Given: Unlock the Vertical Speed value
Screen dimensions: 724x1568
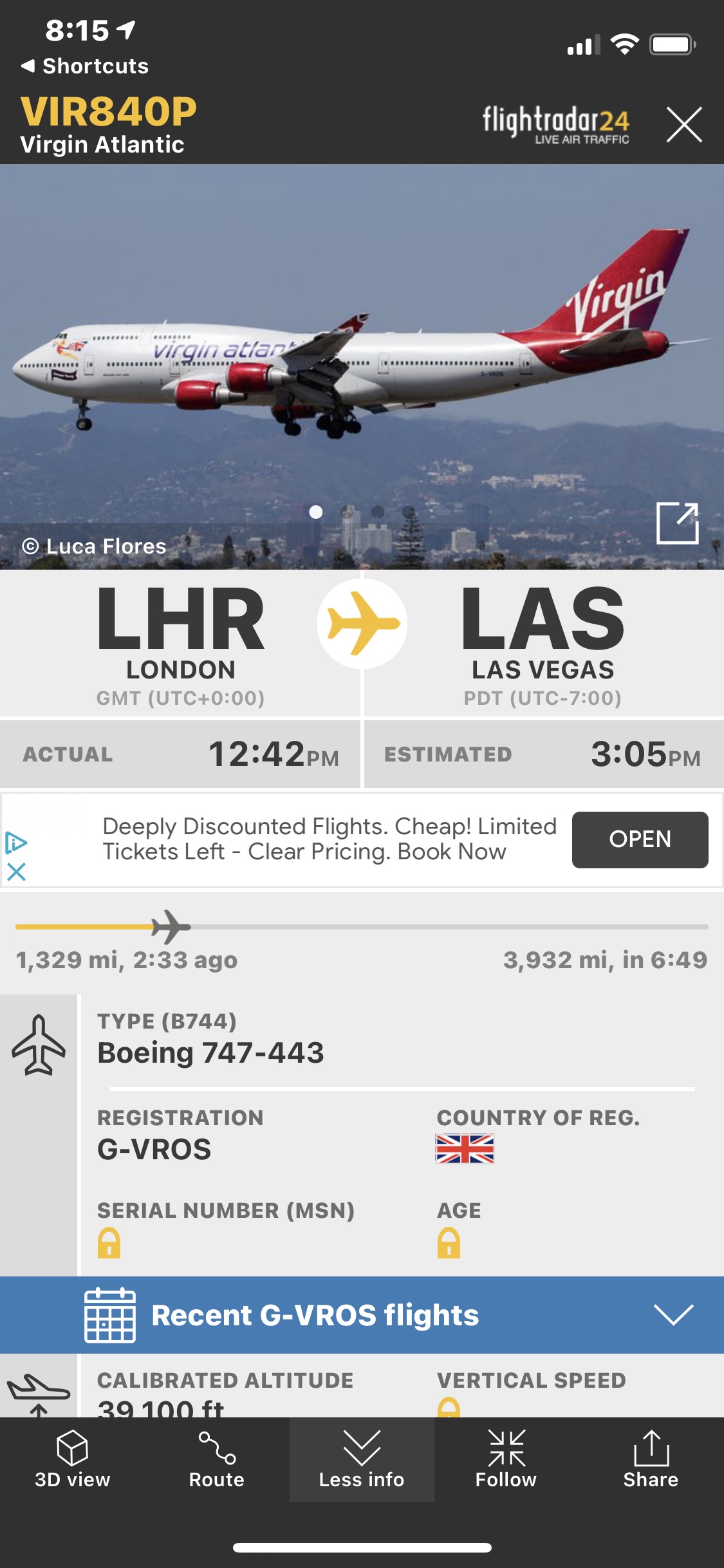Looking at the screenshot, I should tap(449, 1408).
